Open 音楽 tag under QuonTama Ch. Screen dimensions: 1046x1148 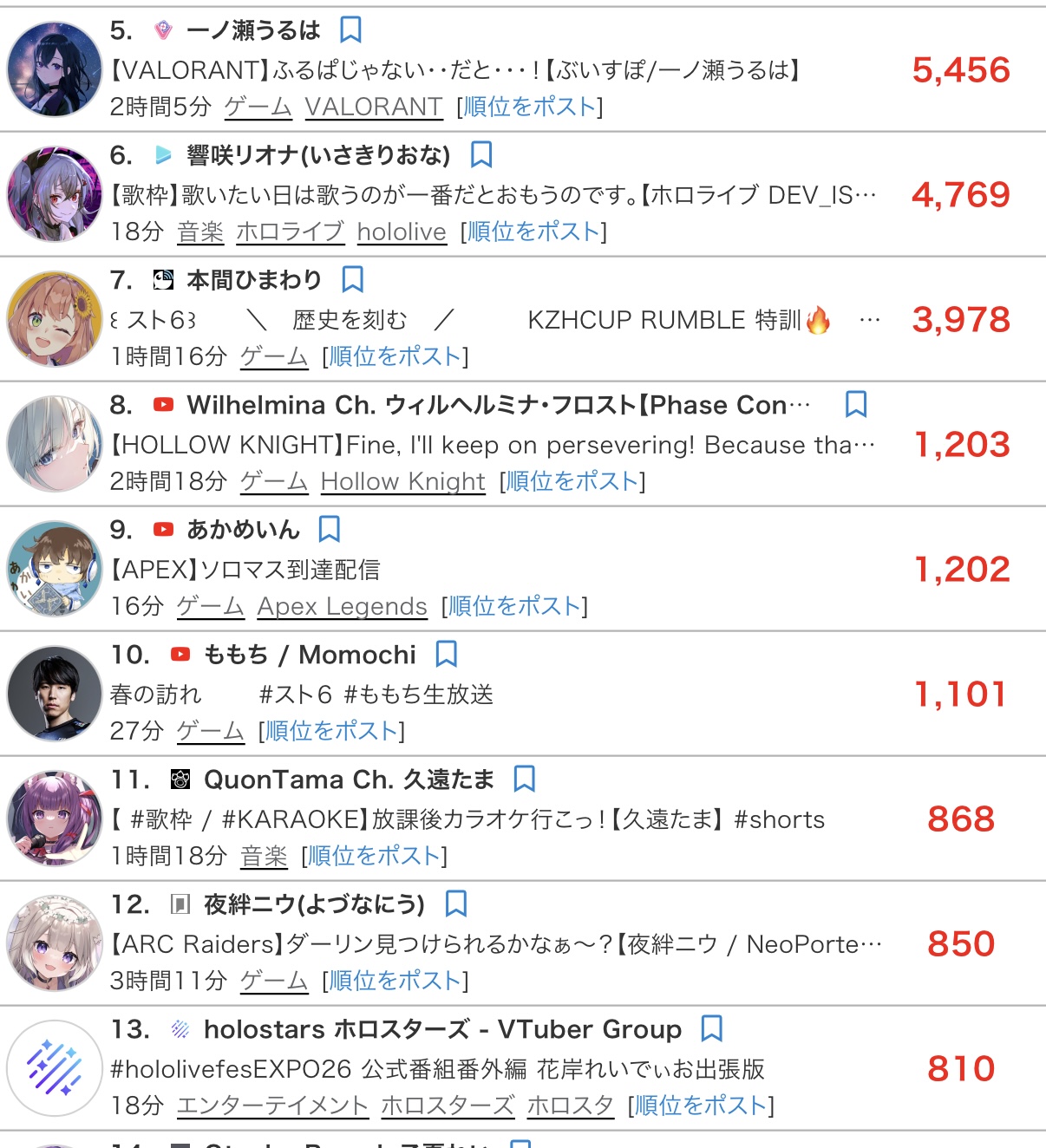(x=264, y=856)
